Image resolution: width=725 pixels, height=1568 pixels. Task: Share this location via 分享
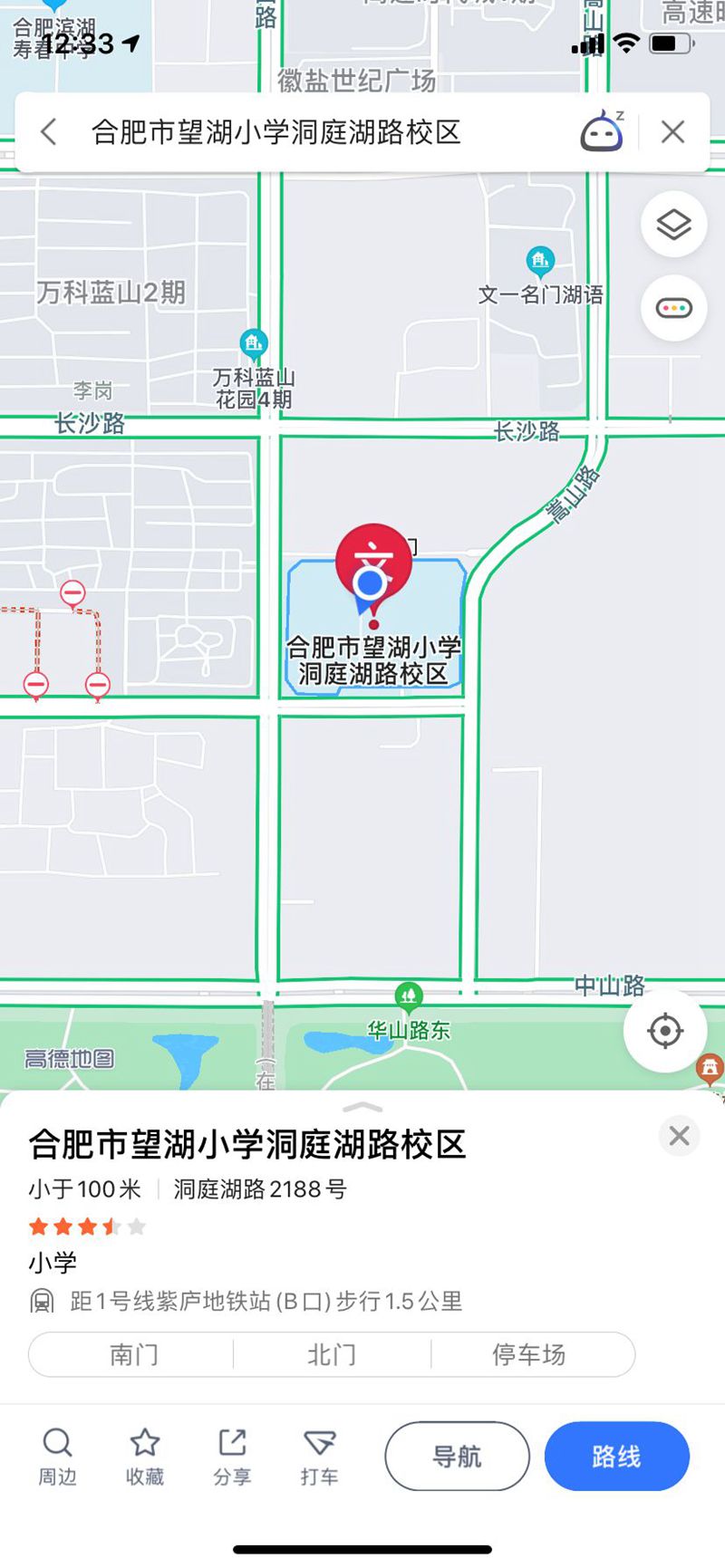232,1457
